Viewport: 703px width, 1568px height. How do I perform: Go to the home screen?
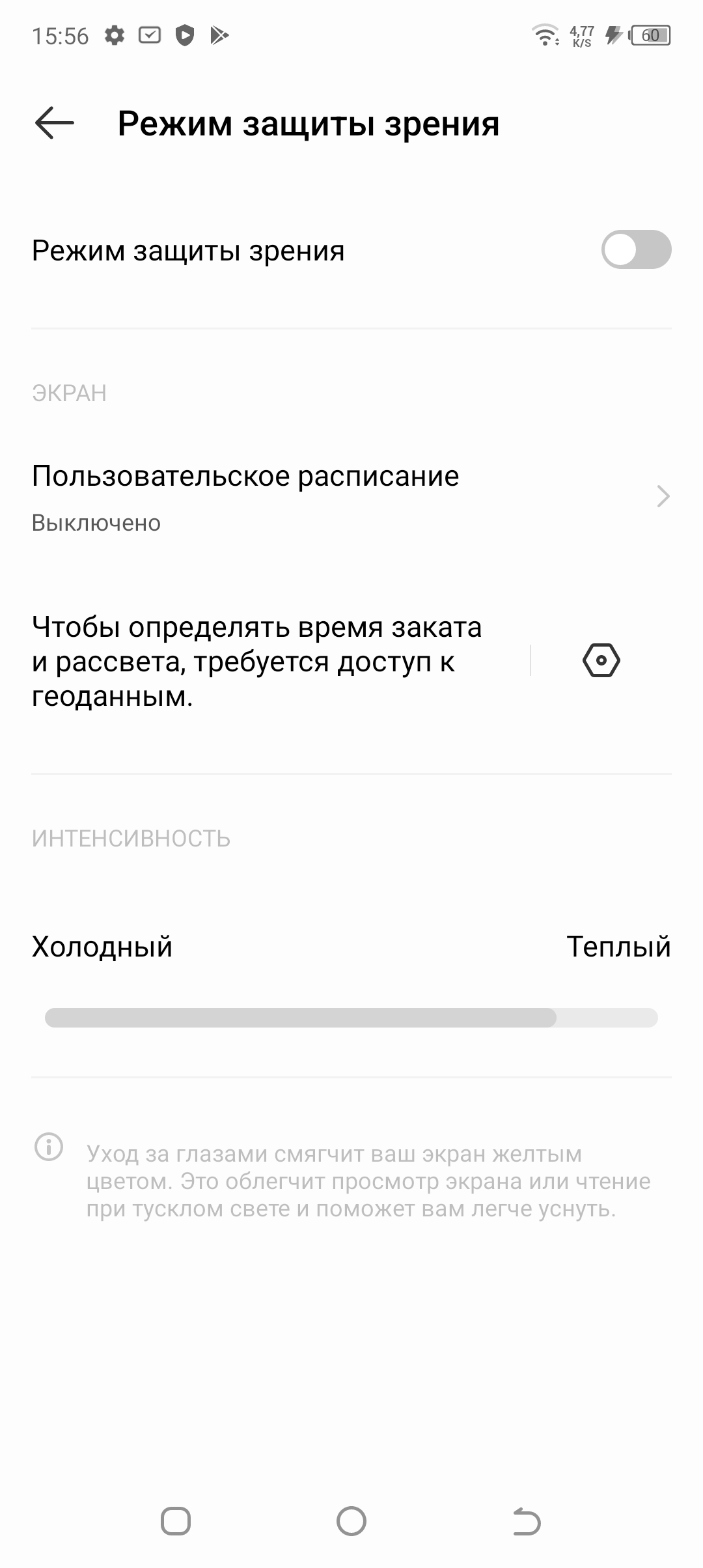[351, 1522]
